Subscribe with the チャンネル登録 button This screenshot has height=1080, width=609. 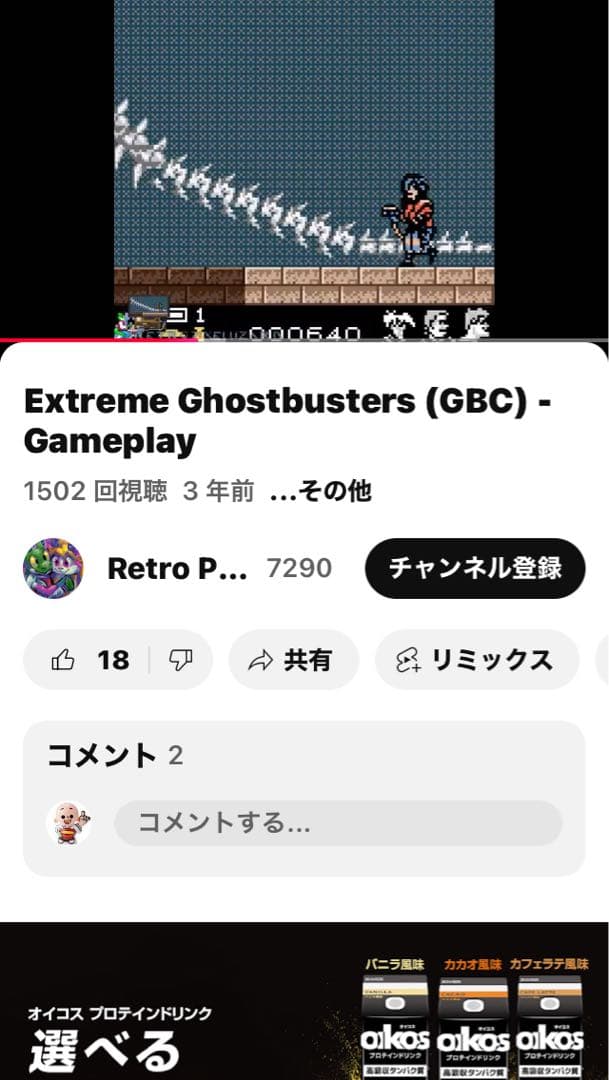pos(474,568)
